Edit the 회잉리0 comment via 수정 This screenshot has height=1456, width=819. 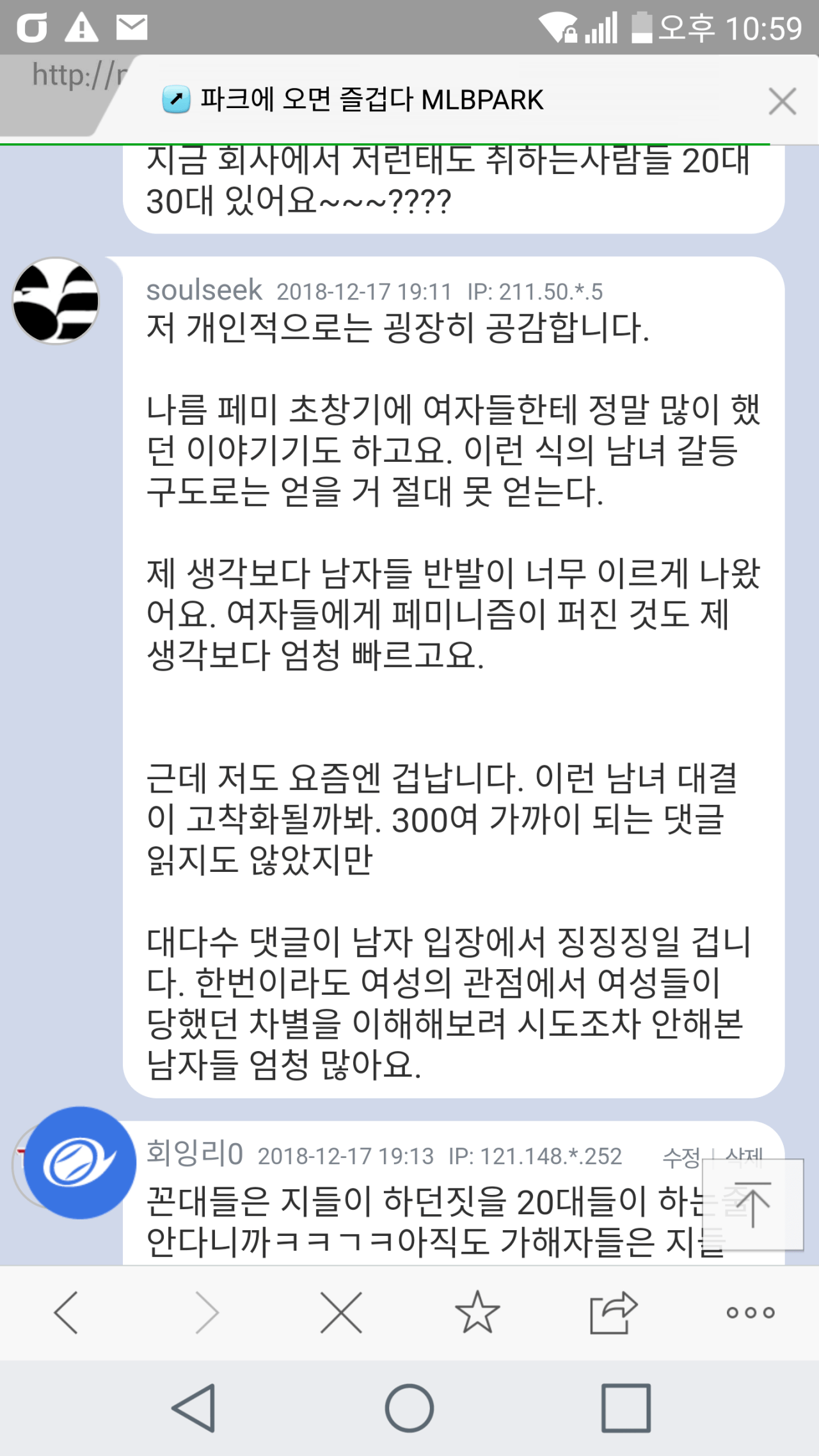coord(682,1157)
